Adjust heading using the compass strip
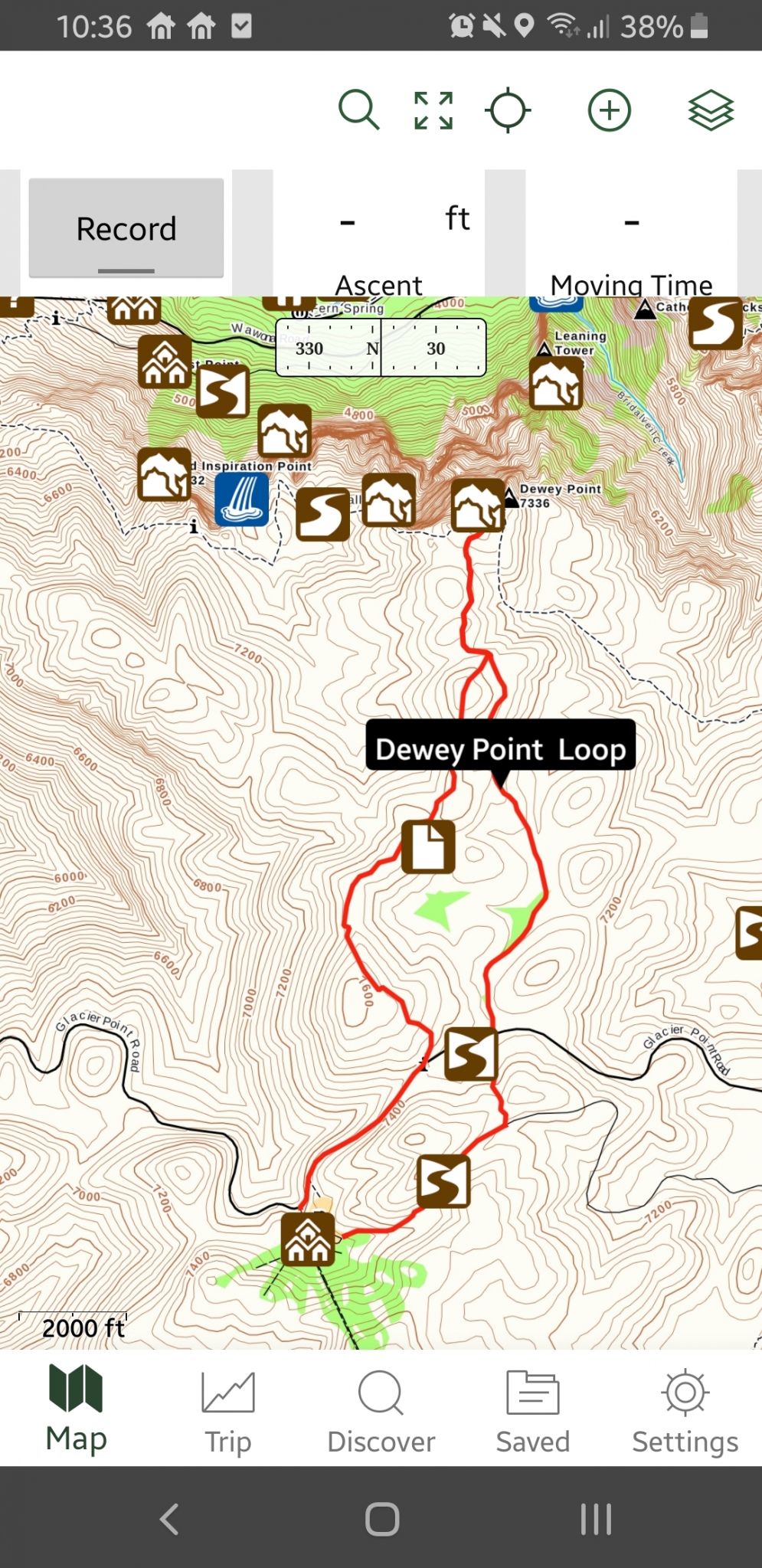The image size is (762, 1568). point(381,348)
